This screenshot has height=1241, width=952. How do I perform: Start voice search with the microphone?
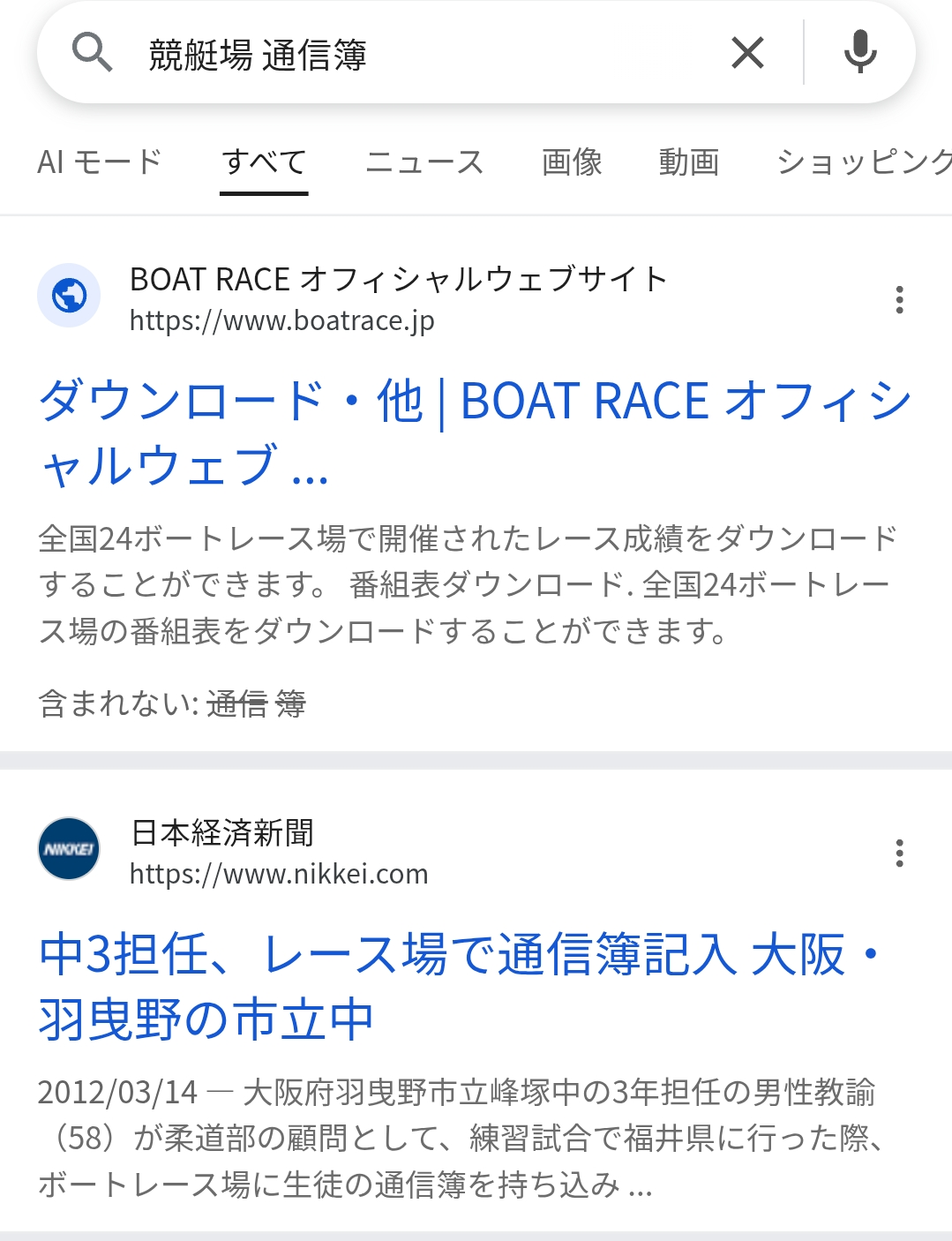(860, 53)
